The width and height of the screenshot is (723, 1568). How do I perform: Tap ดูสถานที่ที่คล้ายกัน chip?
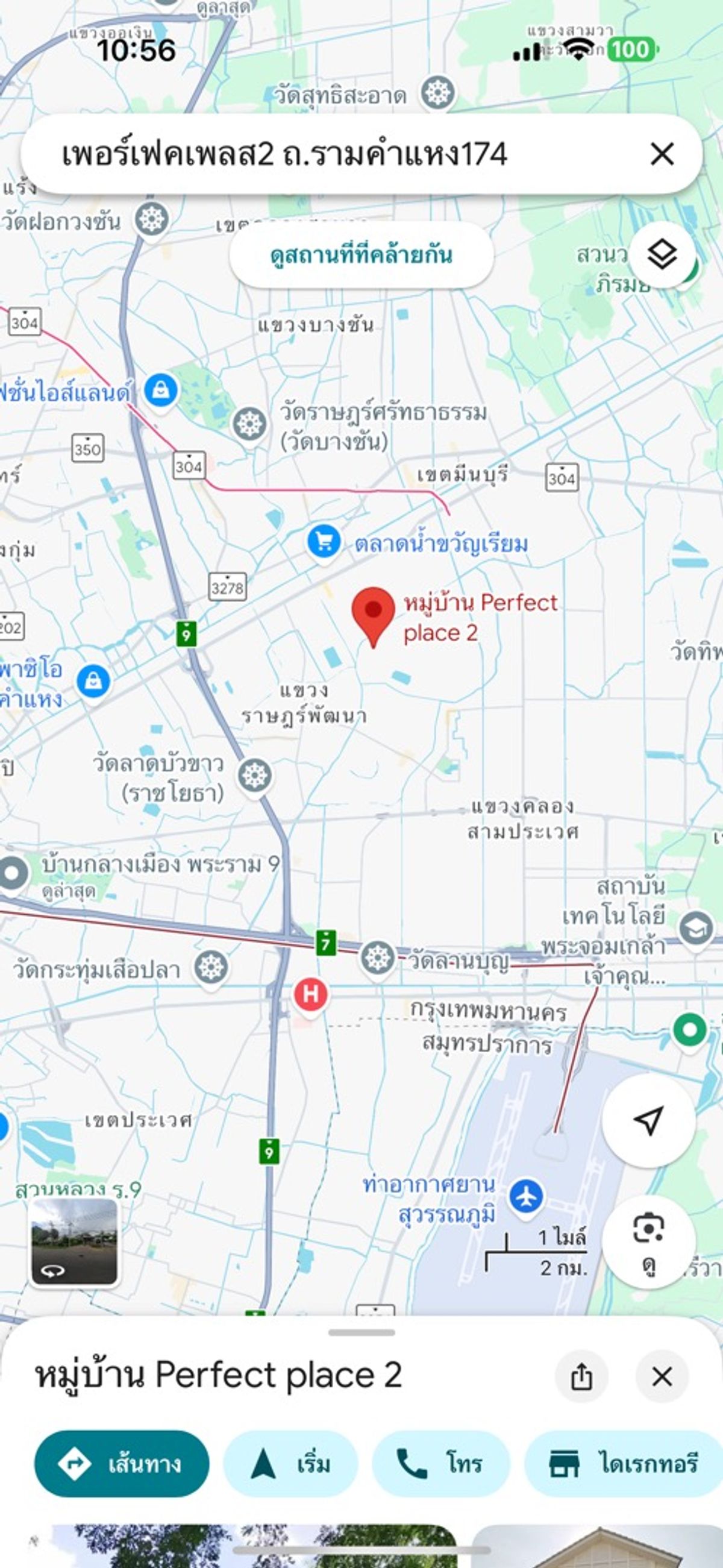[361, 254]
